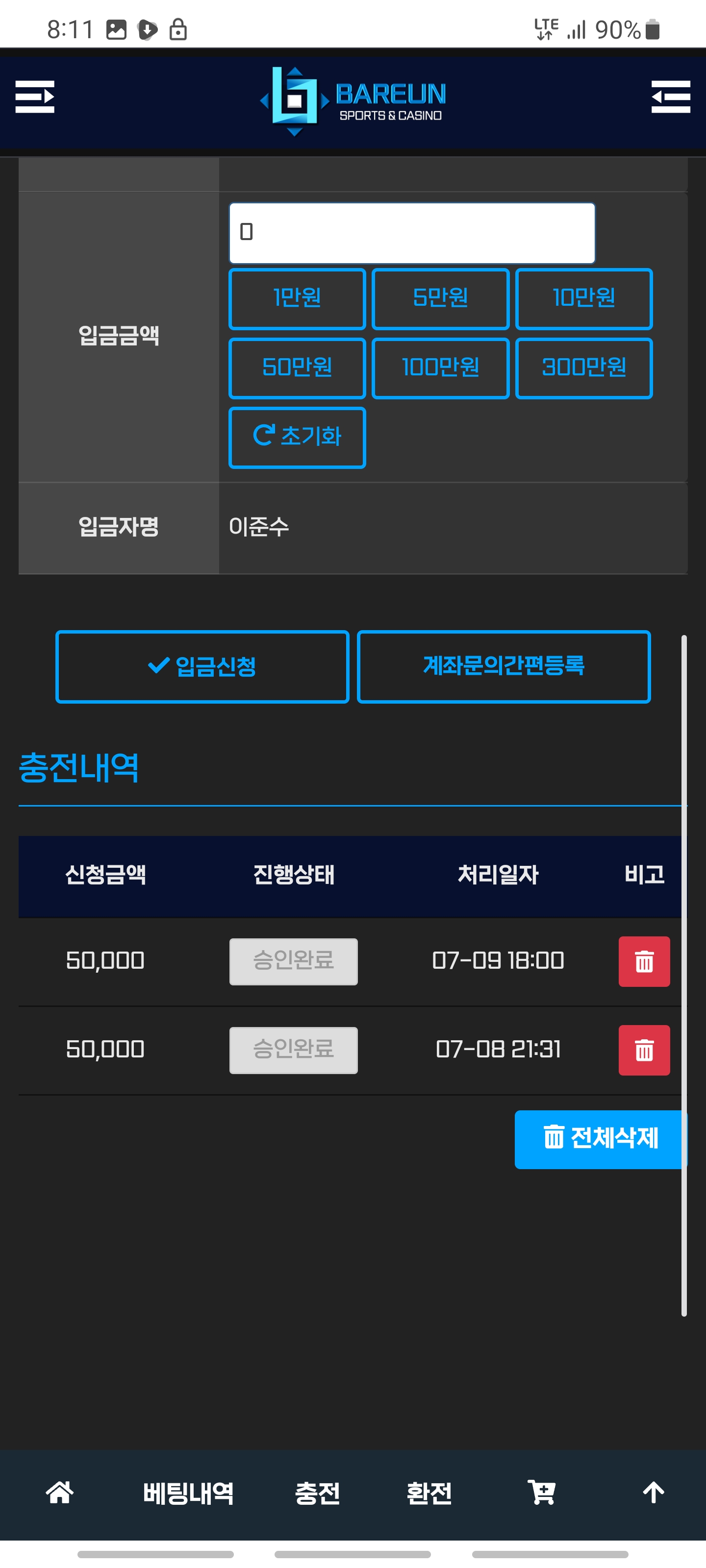Submit the 입금신청 deposit request
706x1568 pixels.
(x=202, y=666)
